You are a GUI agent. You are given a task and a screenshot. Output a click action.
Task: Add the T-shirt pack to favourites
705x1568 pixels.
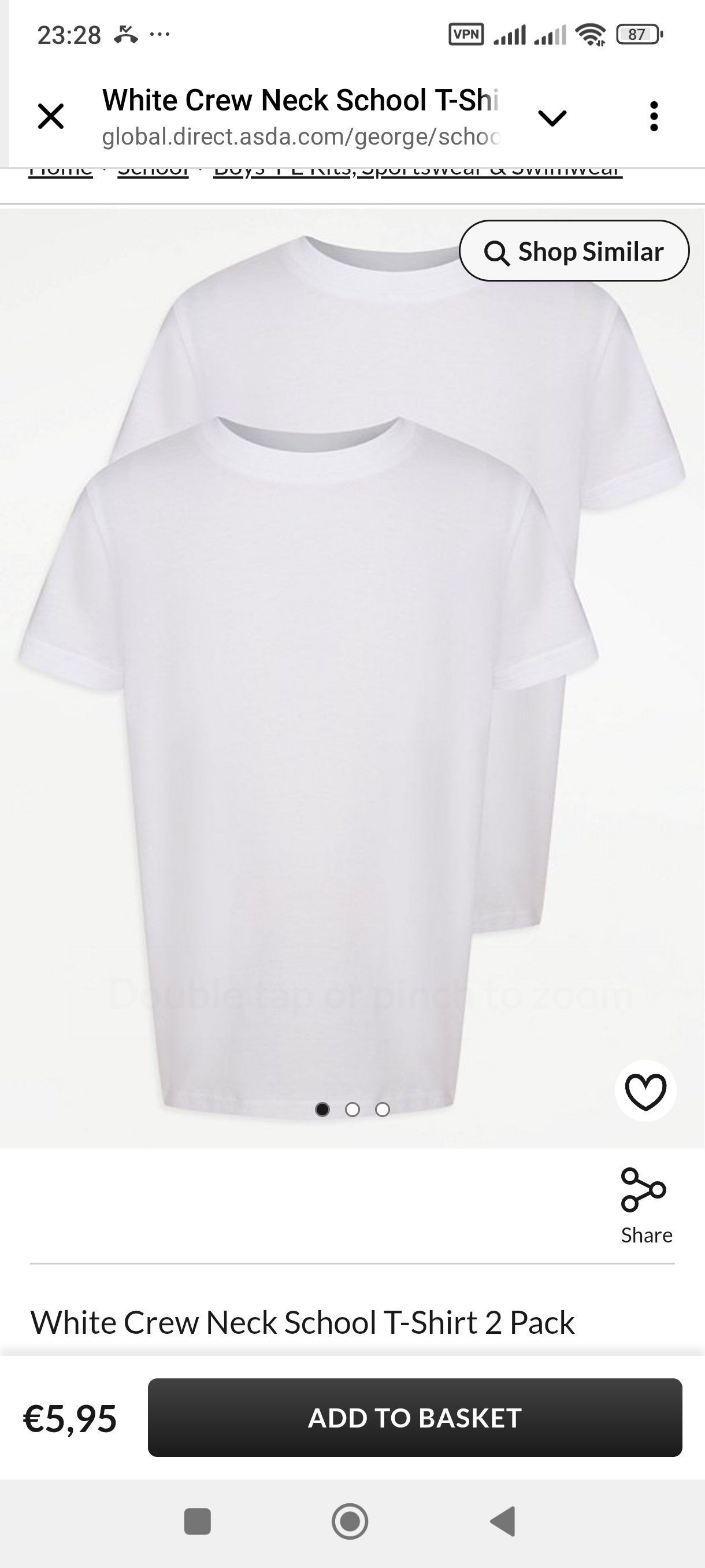click(645, 1091)
